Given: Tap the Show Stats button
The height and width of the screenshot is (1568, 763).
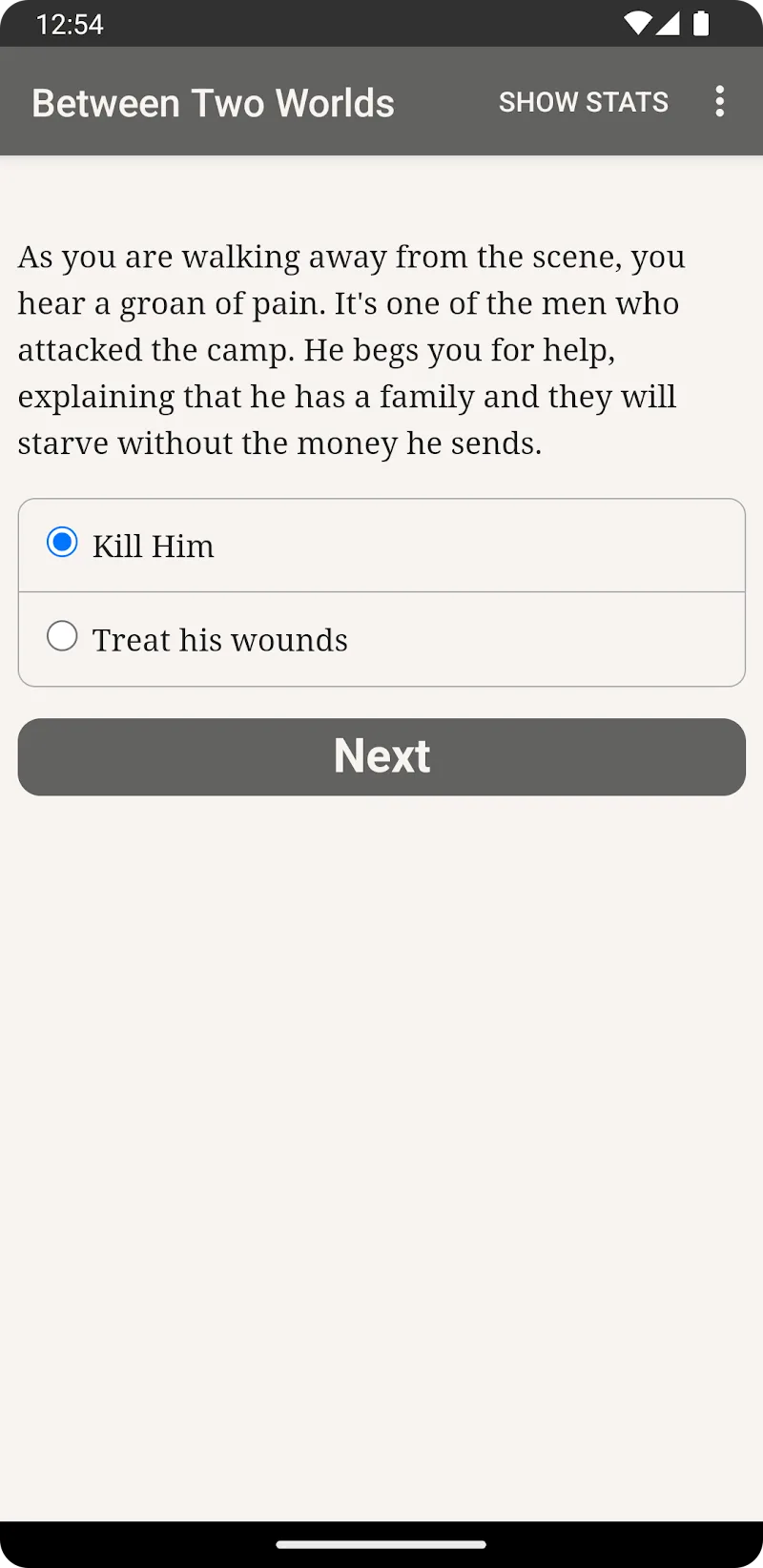Looking at the screenshot, I should (583, 102).
